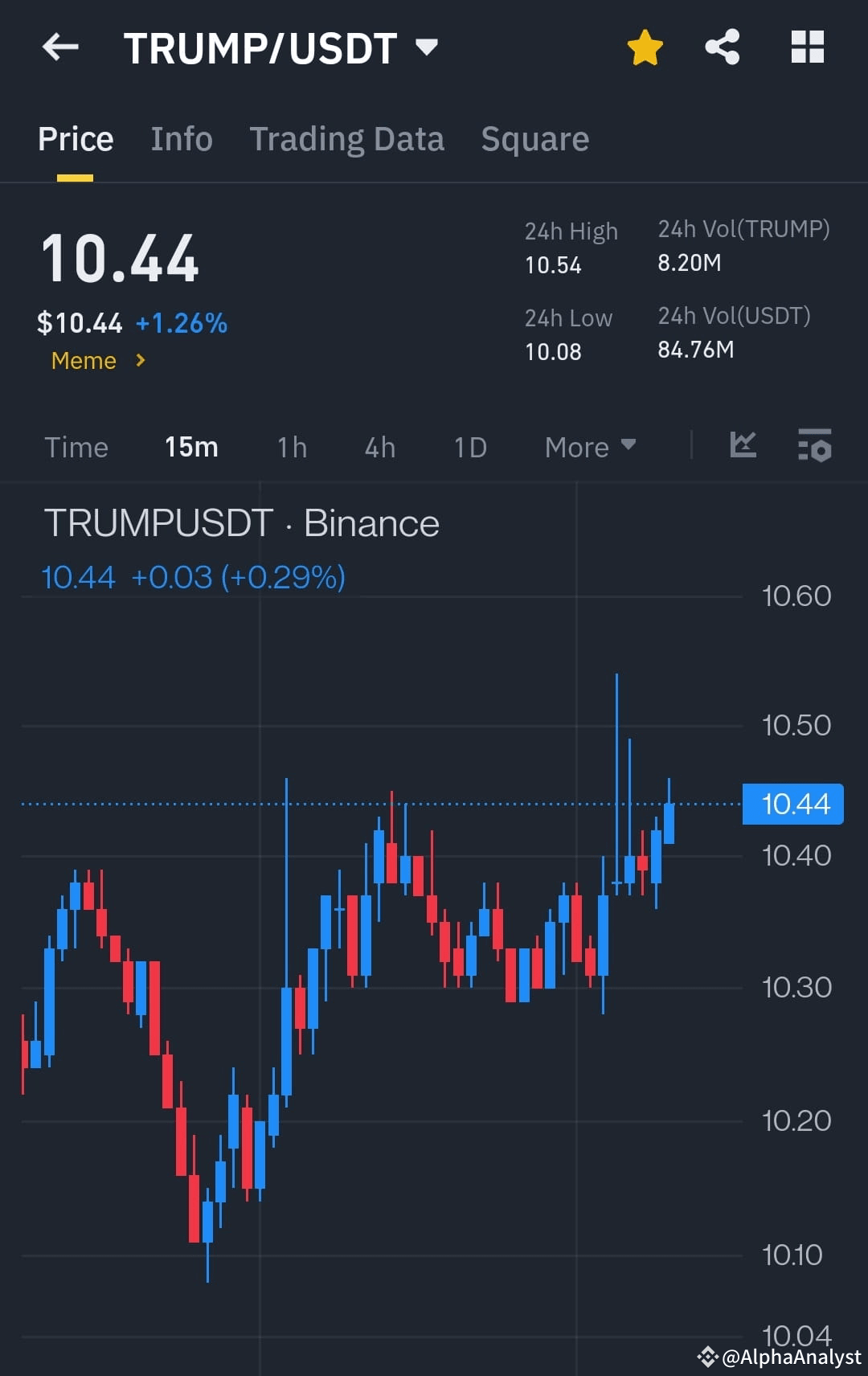Open the Square tab
Viewport: 868px width, 1376px height.
coord(534,138)
